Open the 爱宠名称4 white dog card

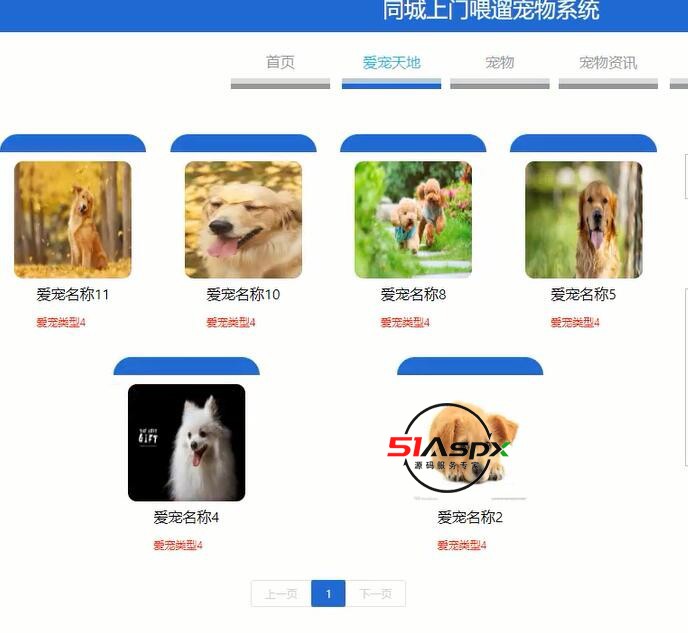[186, 443]
